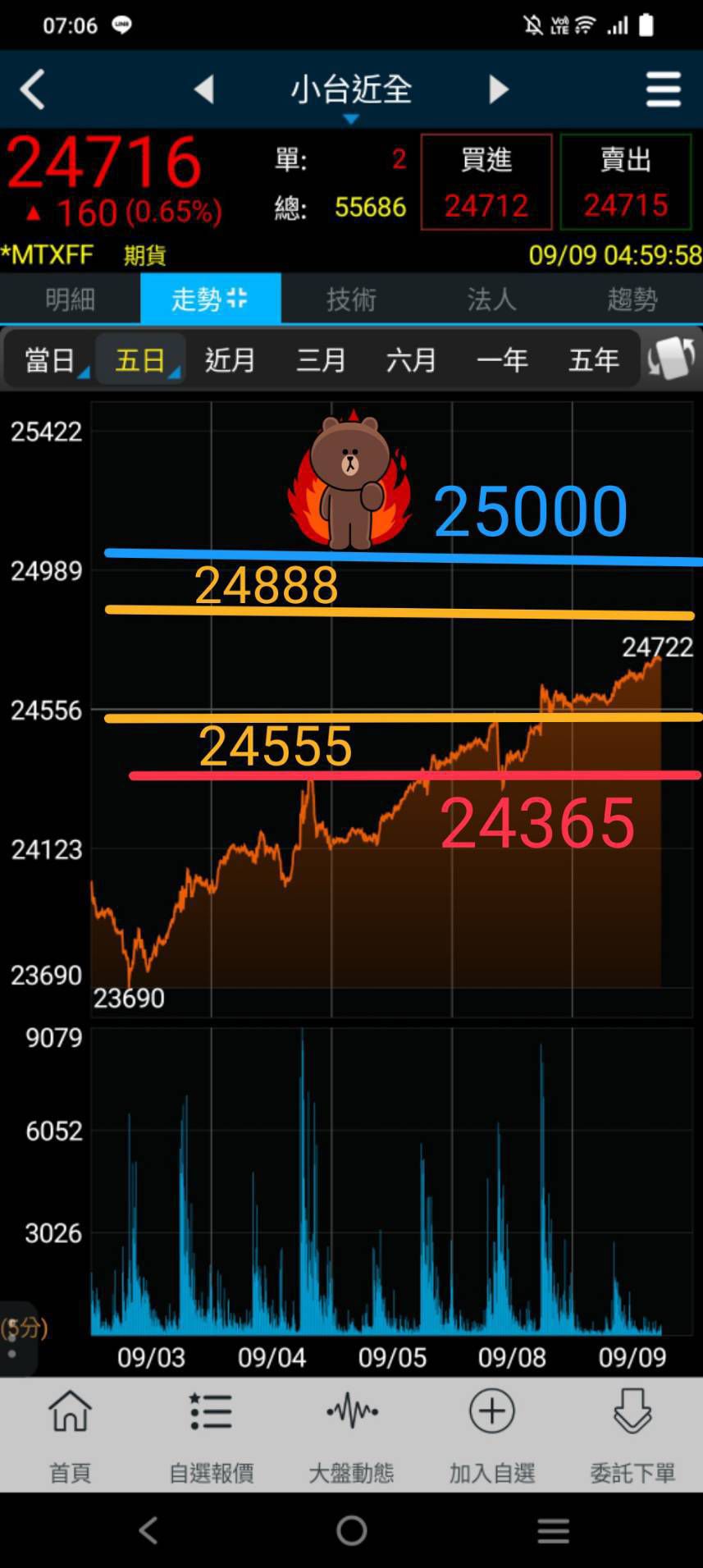Open 自選報價 watchlist quotes

tap(211, 1437)
